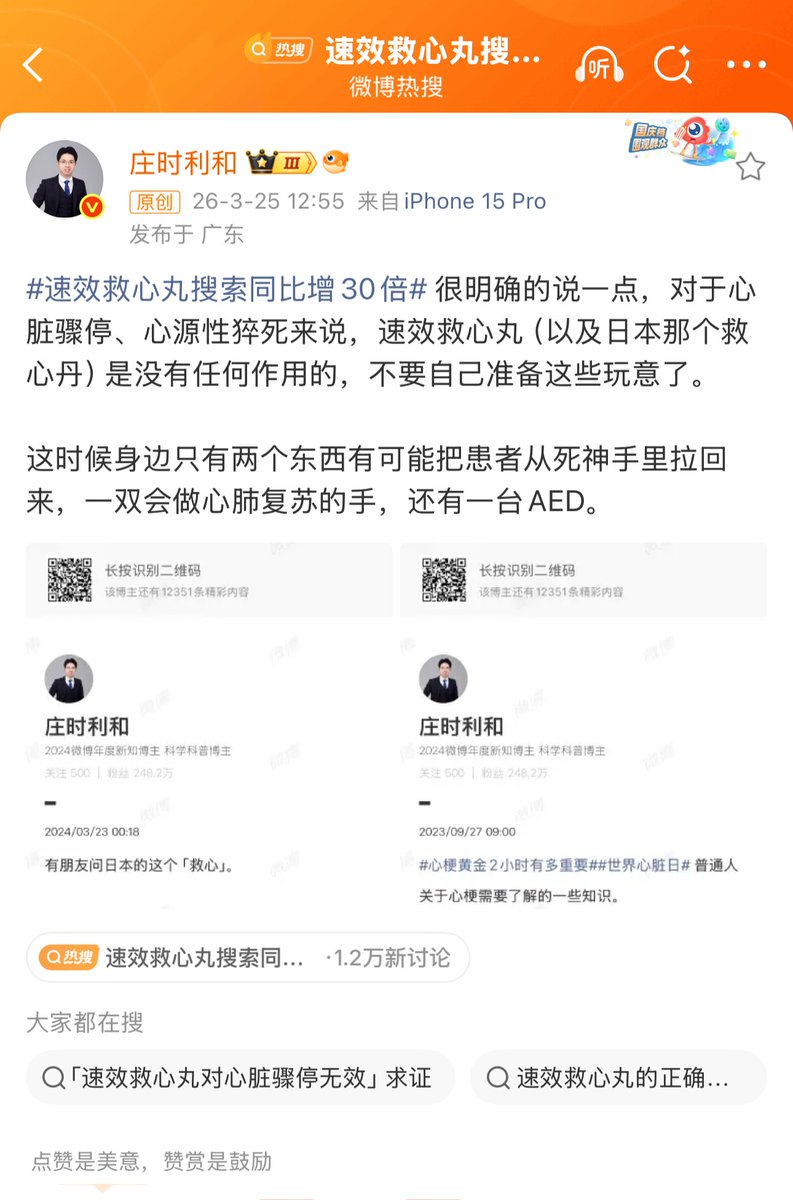The width and height of the screenshot is (793, 1200).
Task: Favorite this post with the star icon
Action: [x=750, y=167]
